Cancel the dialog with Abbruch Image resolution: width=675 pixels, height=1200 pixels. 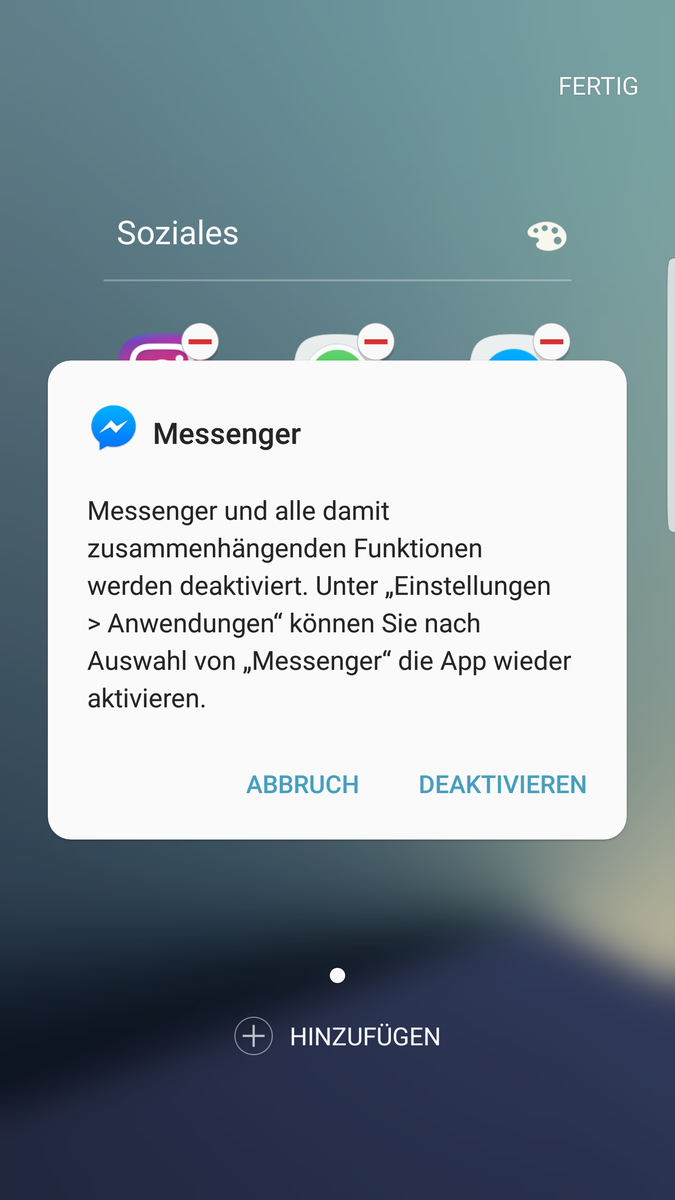(x=302, y=785)
